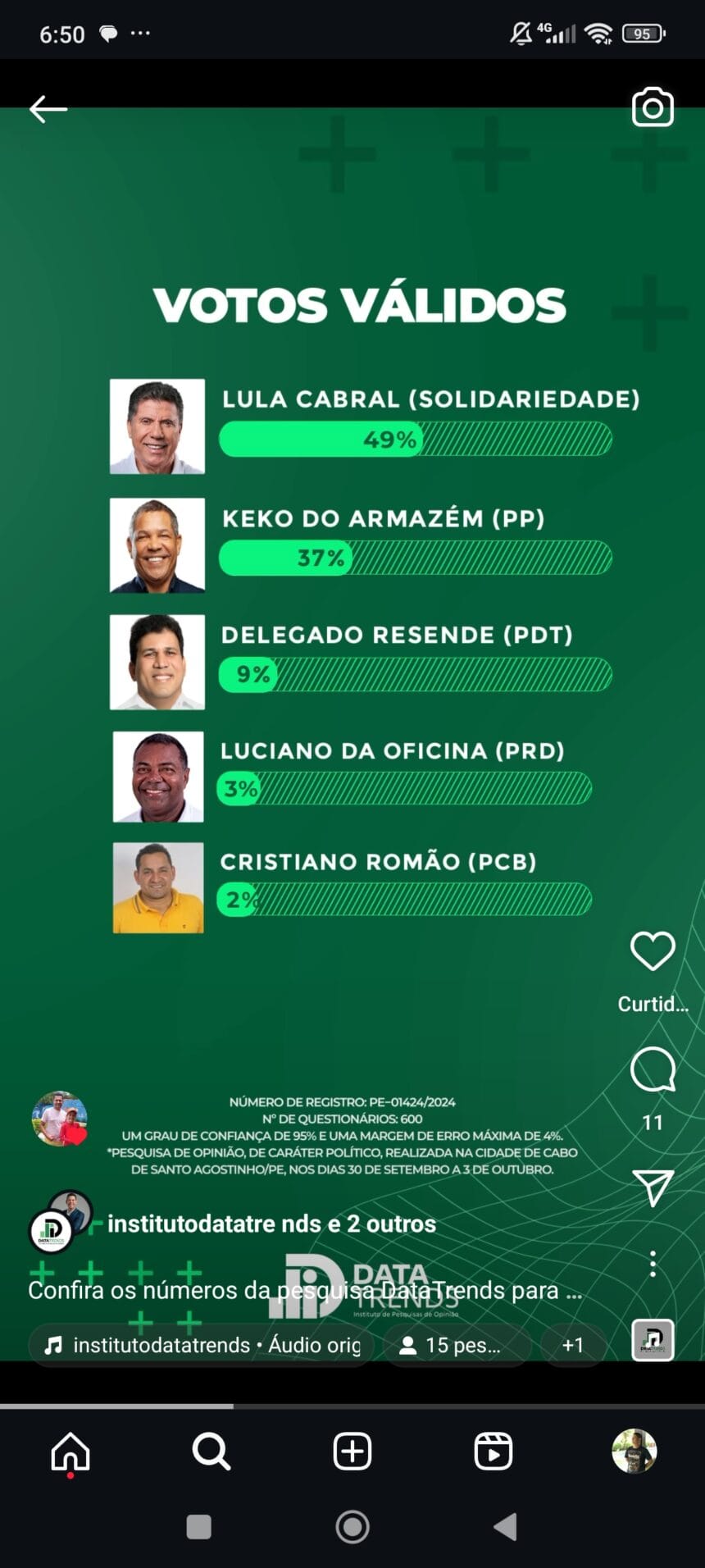
Task: Open the institutodatatrends original audio chip
Action: [202, 1345]
